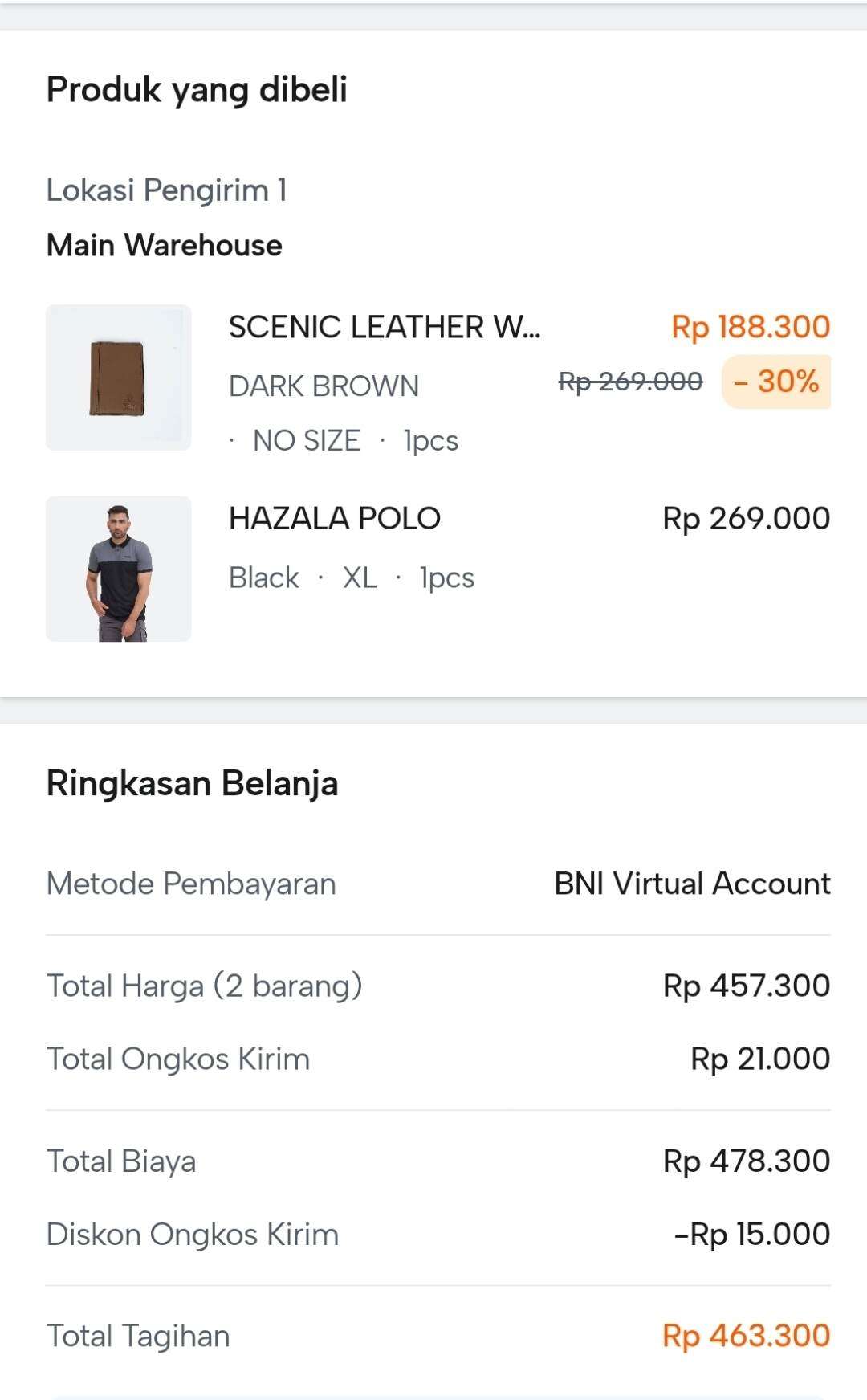Select the Produk yang dibeli header
The image size is (867, 1400).
pos(196,90)
